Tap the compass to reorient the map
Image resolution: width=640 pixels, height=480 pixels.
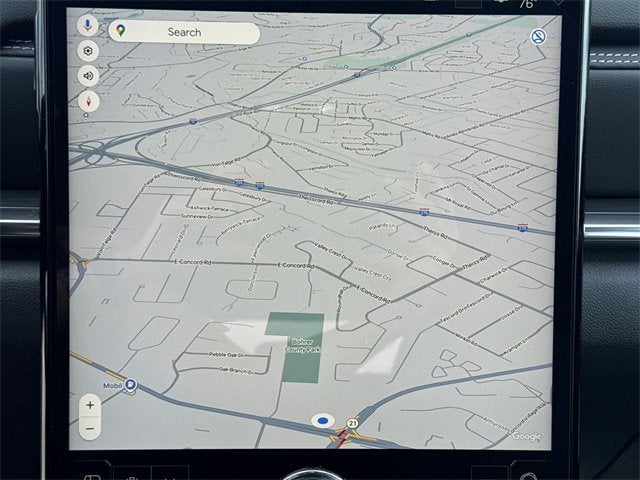point(88,100)
